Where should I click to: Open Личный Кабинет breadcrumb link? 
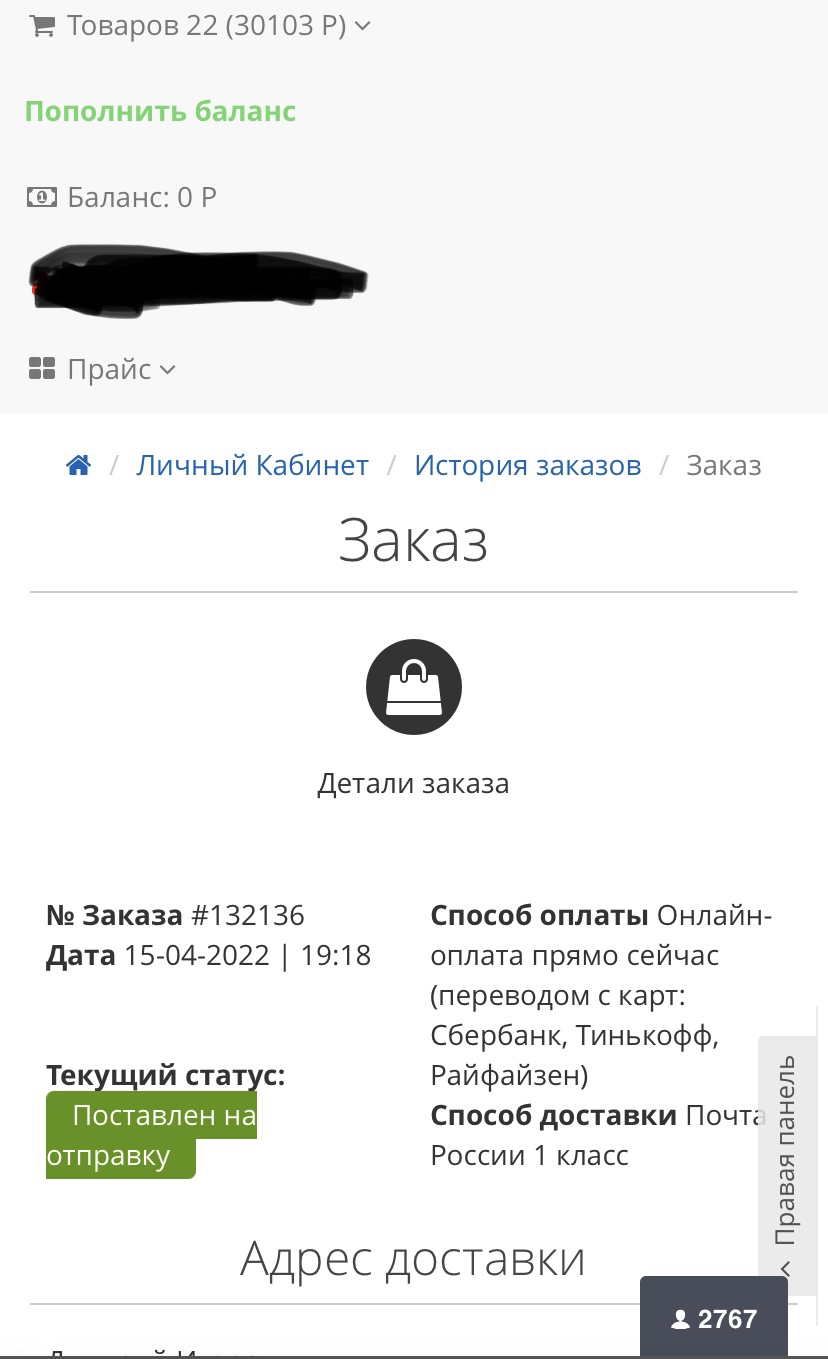pyautogui.click(x=252, y=465)
